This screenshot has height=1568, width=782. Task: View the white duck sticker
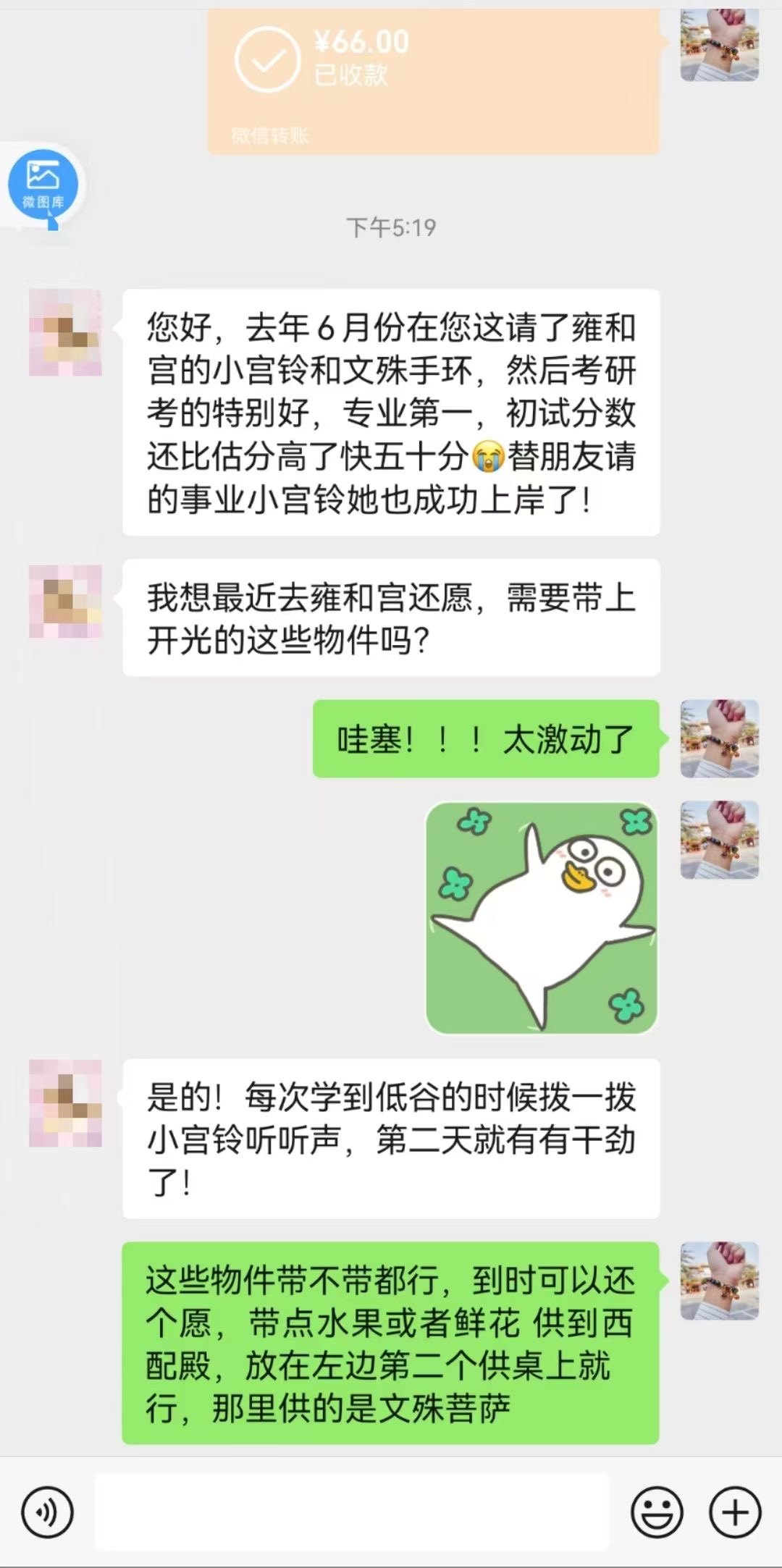(542, 918)
